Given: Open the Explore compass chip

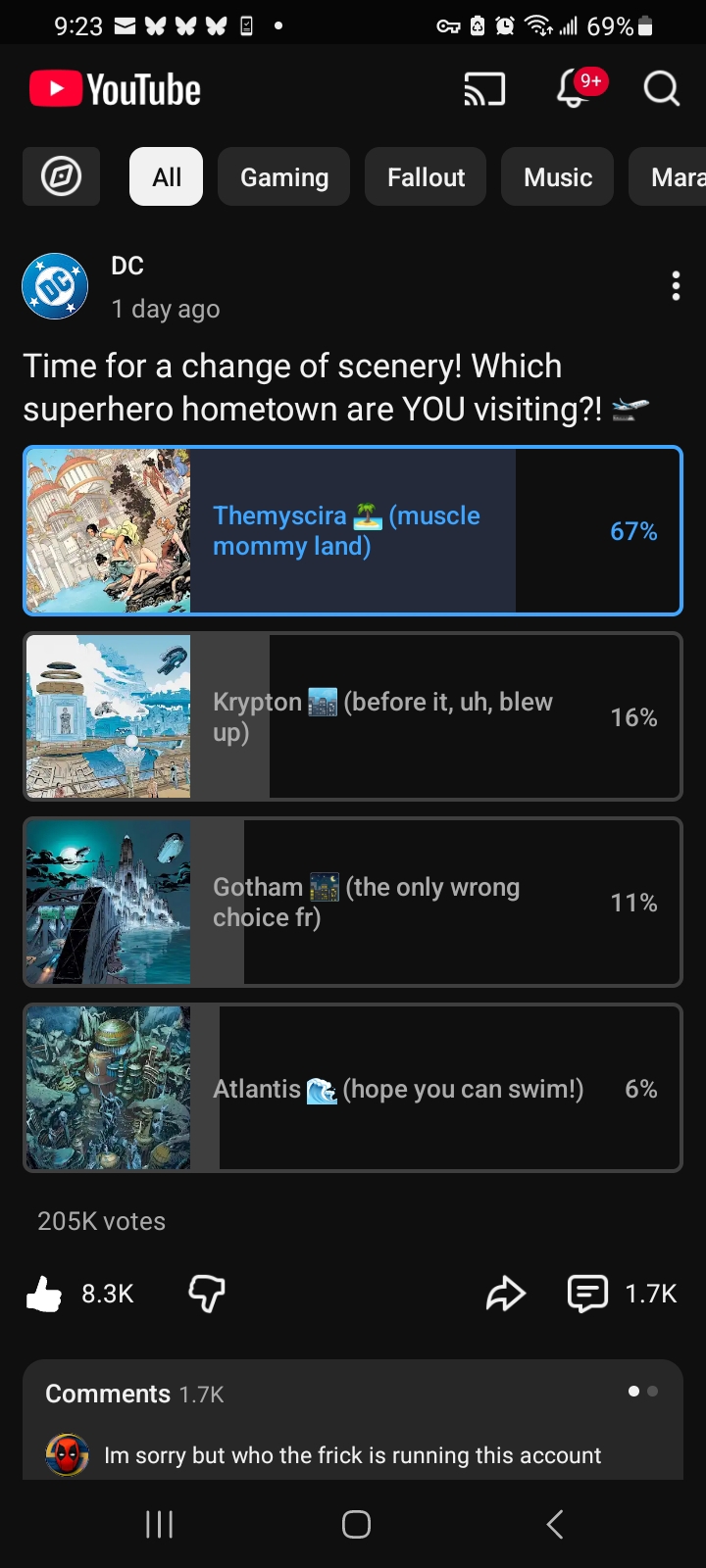Looking at the screenshot, I should pos(61,177).
